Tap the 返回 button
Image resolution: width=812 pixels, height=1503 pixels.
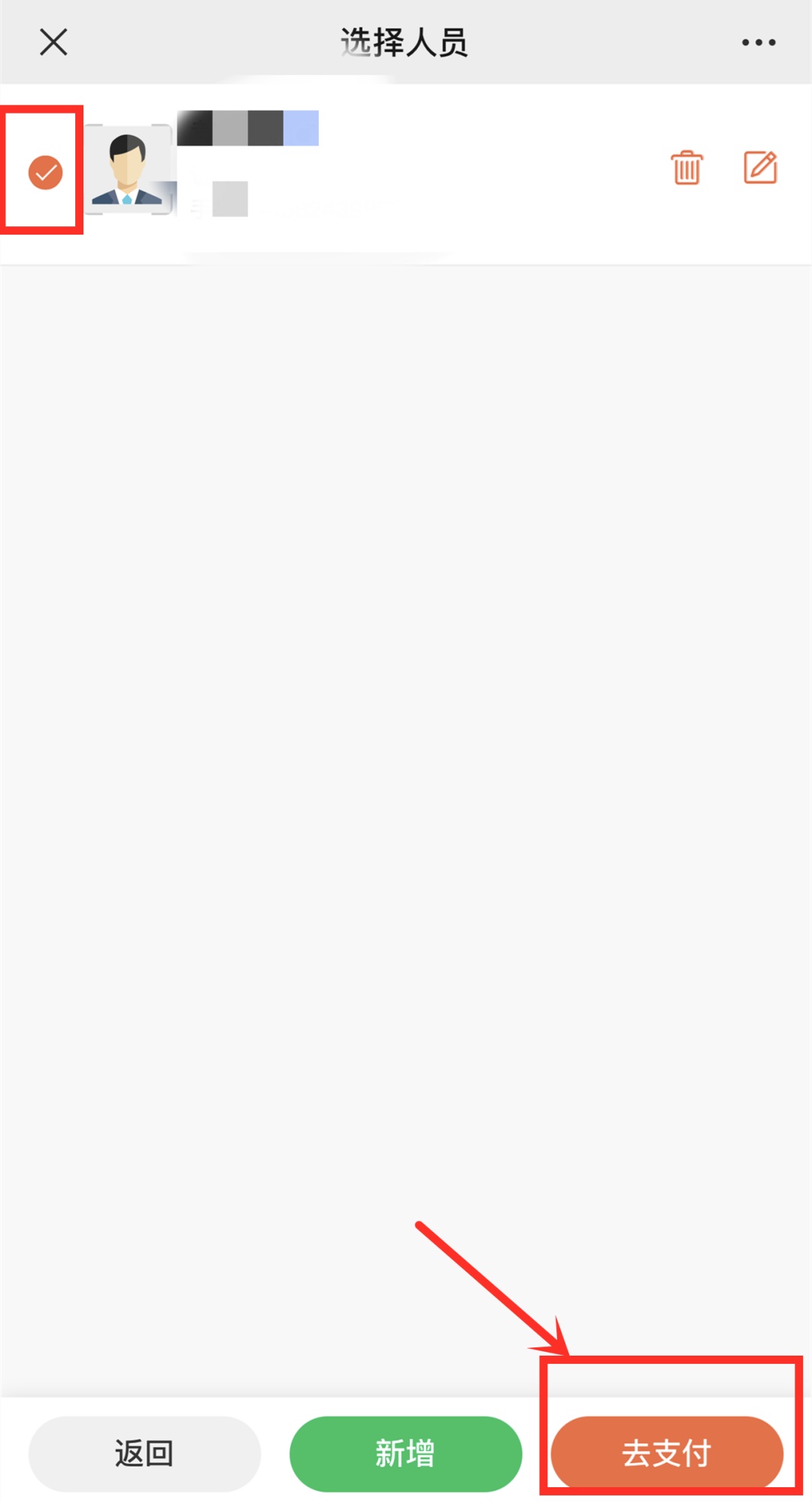pos(144,1453)
